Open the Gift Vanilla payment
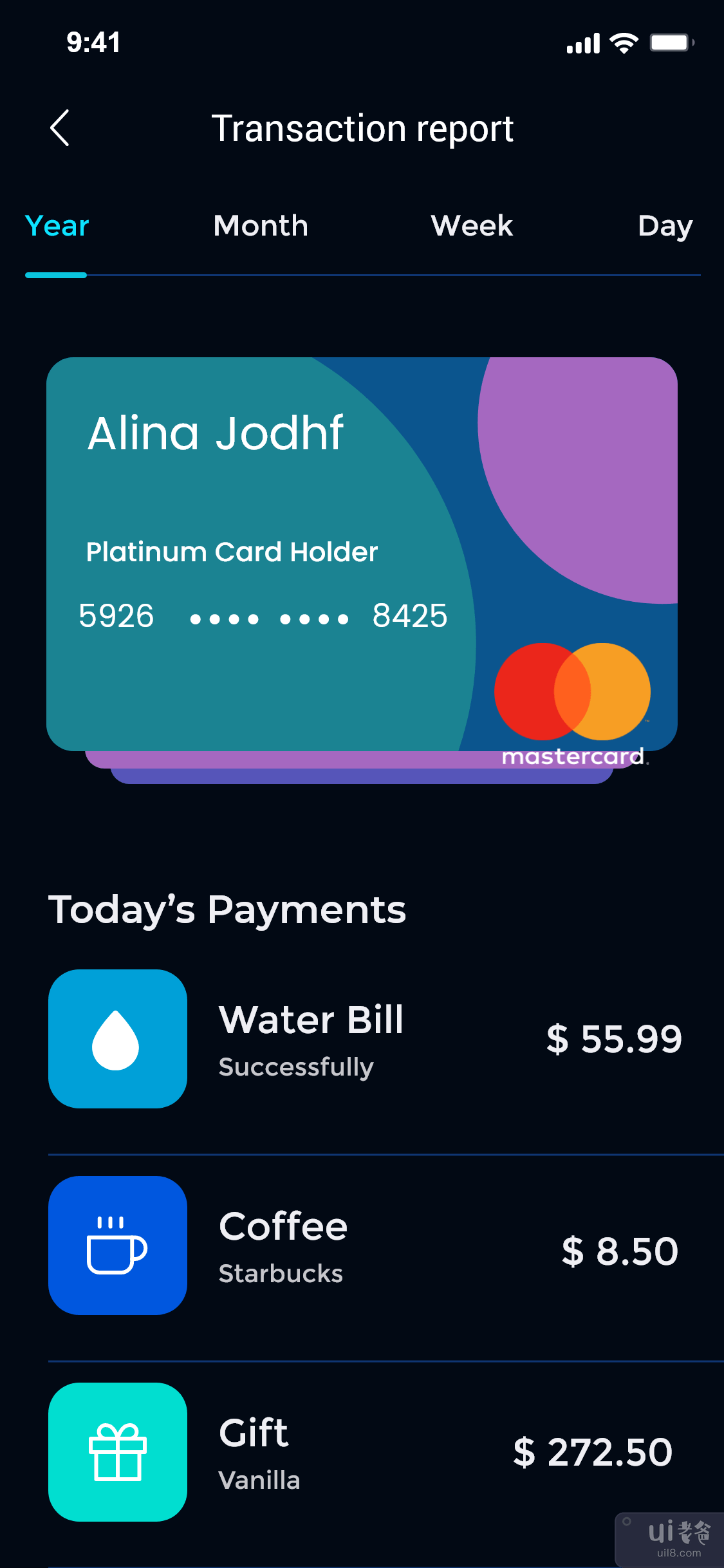The height and width of the screenshot is (1568, 724). 364,1452
